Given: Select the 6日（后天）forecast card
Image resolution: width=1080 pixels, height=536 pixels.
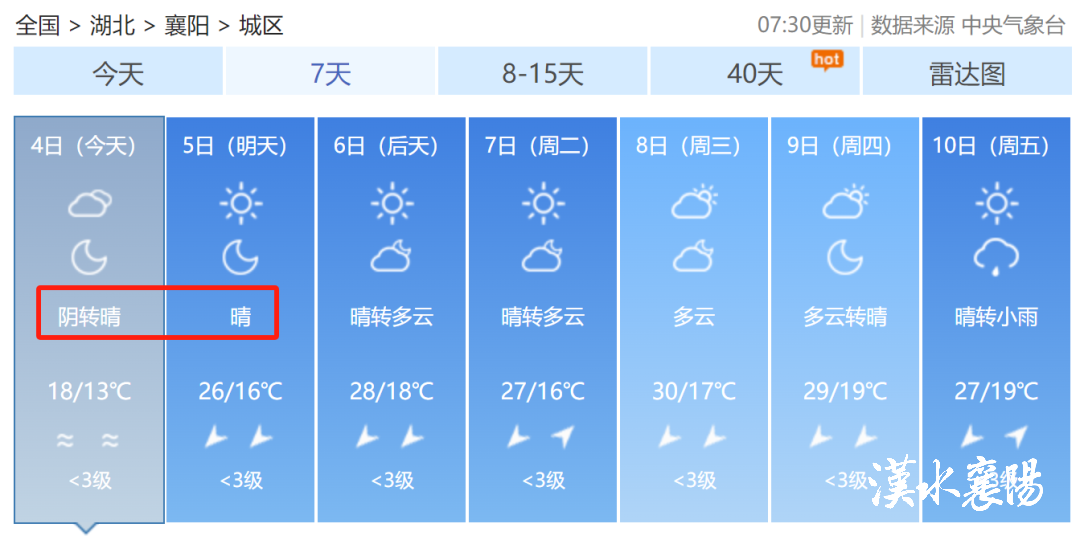Looking at the screenshot, I should (x=391, y=320).
